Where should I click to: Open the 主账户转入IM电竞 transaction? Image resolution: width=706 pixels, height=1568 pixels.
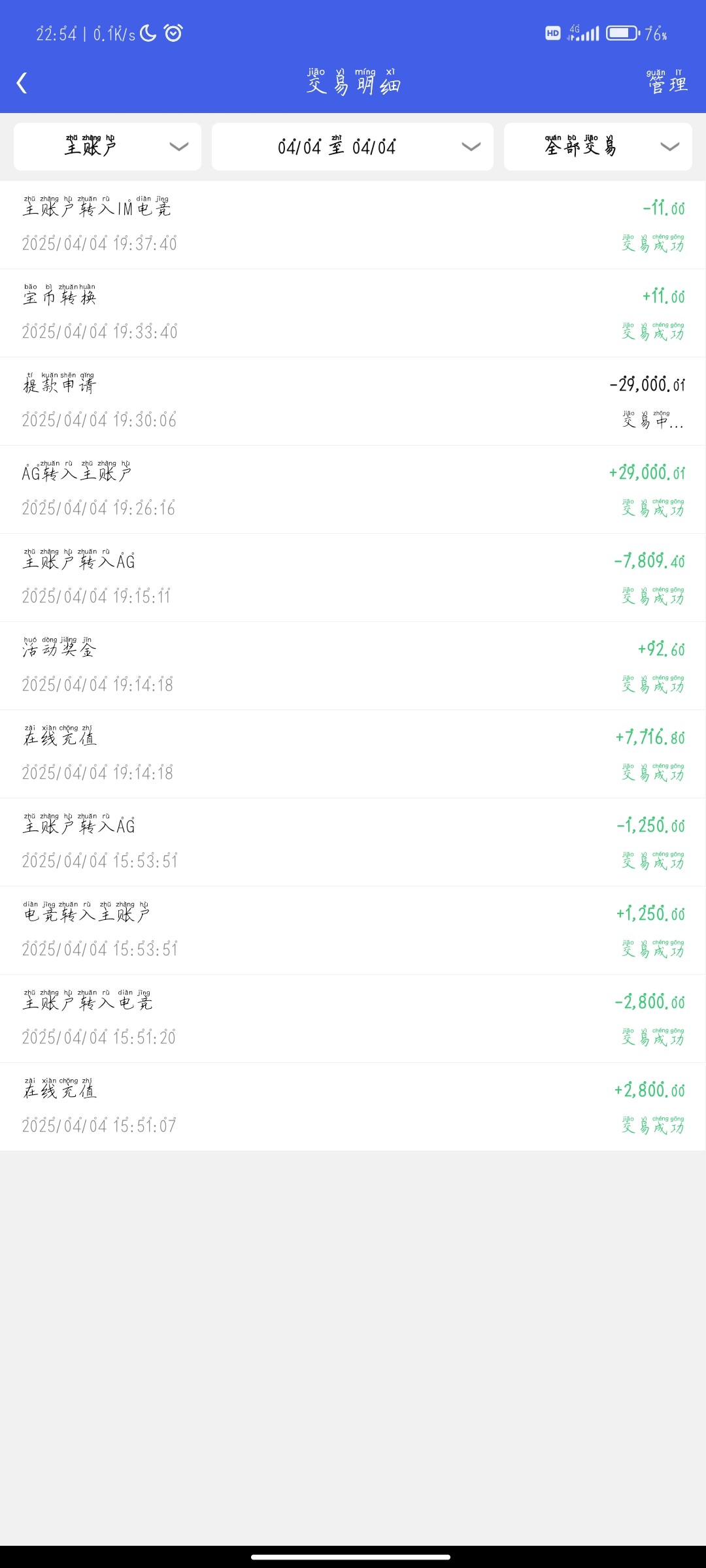[353, 225]
